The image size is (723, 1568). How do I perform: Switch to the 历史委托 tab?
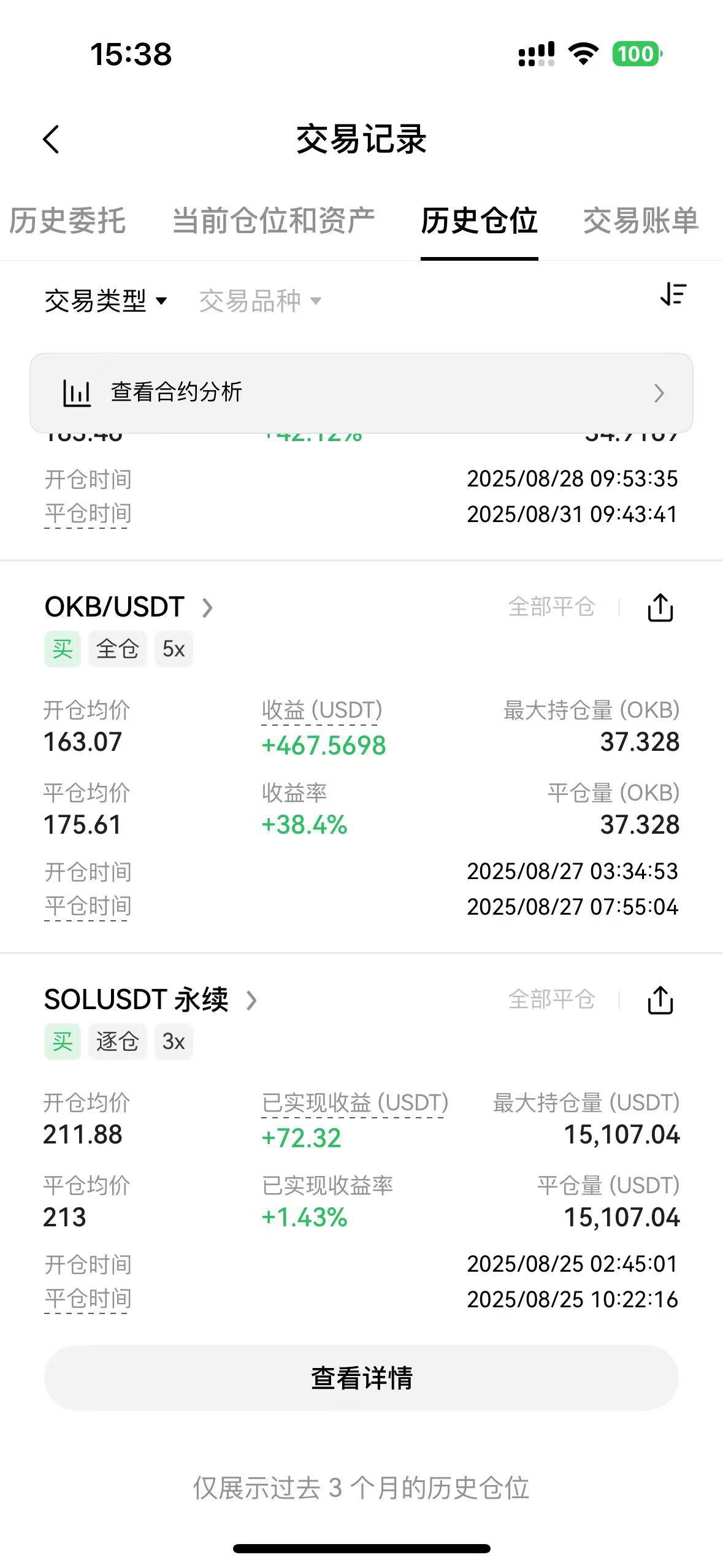(67, 221)
